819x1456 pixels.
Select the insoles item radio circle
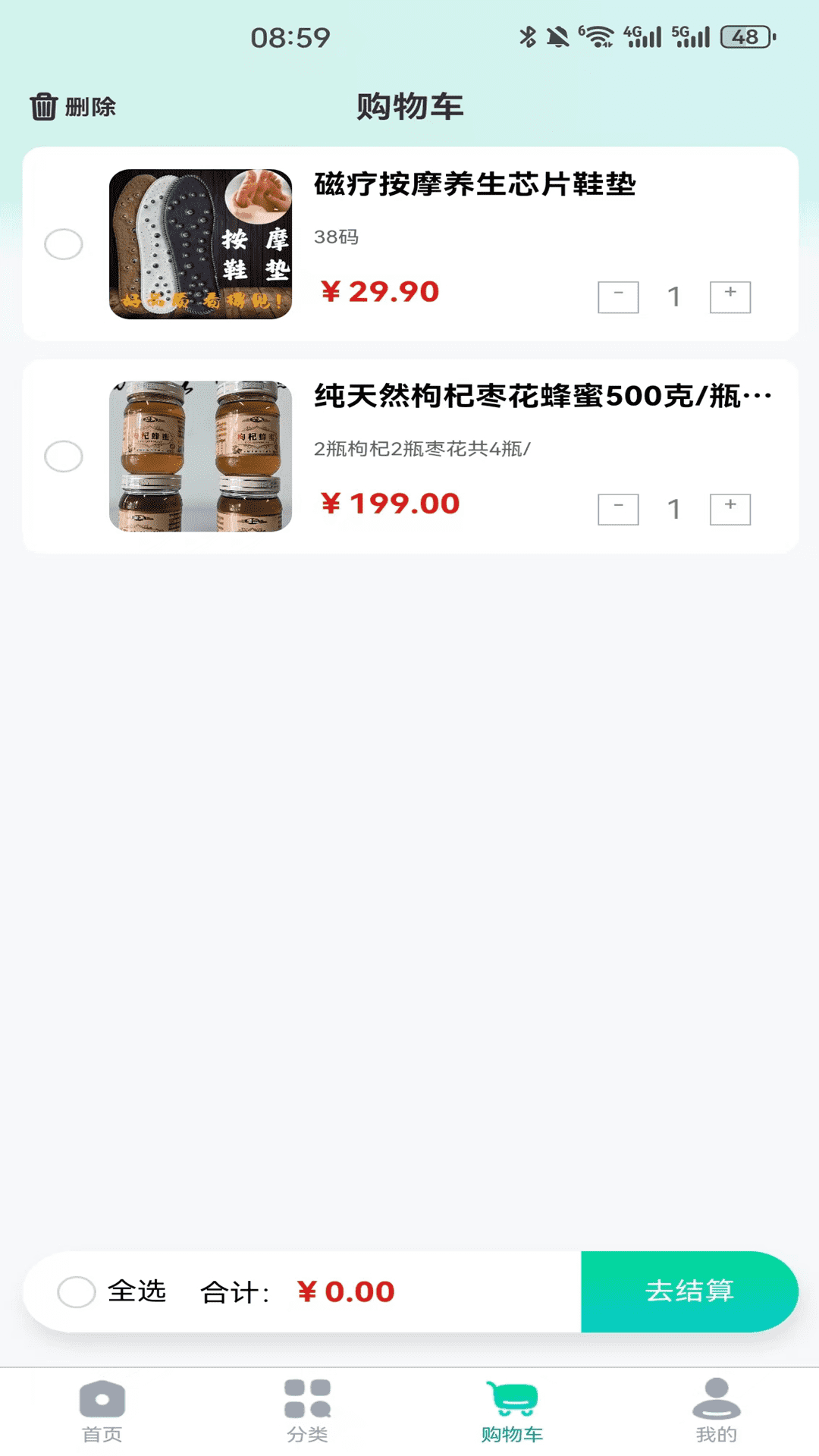tap(64, 245)
